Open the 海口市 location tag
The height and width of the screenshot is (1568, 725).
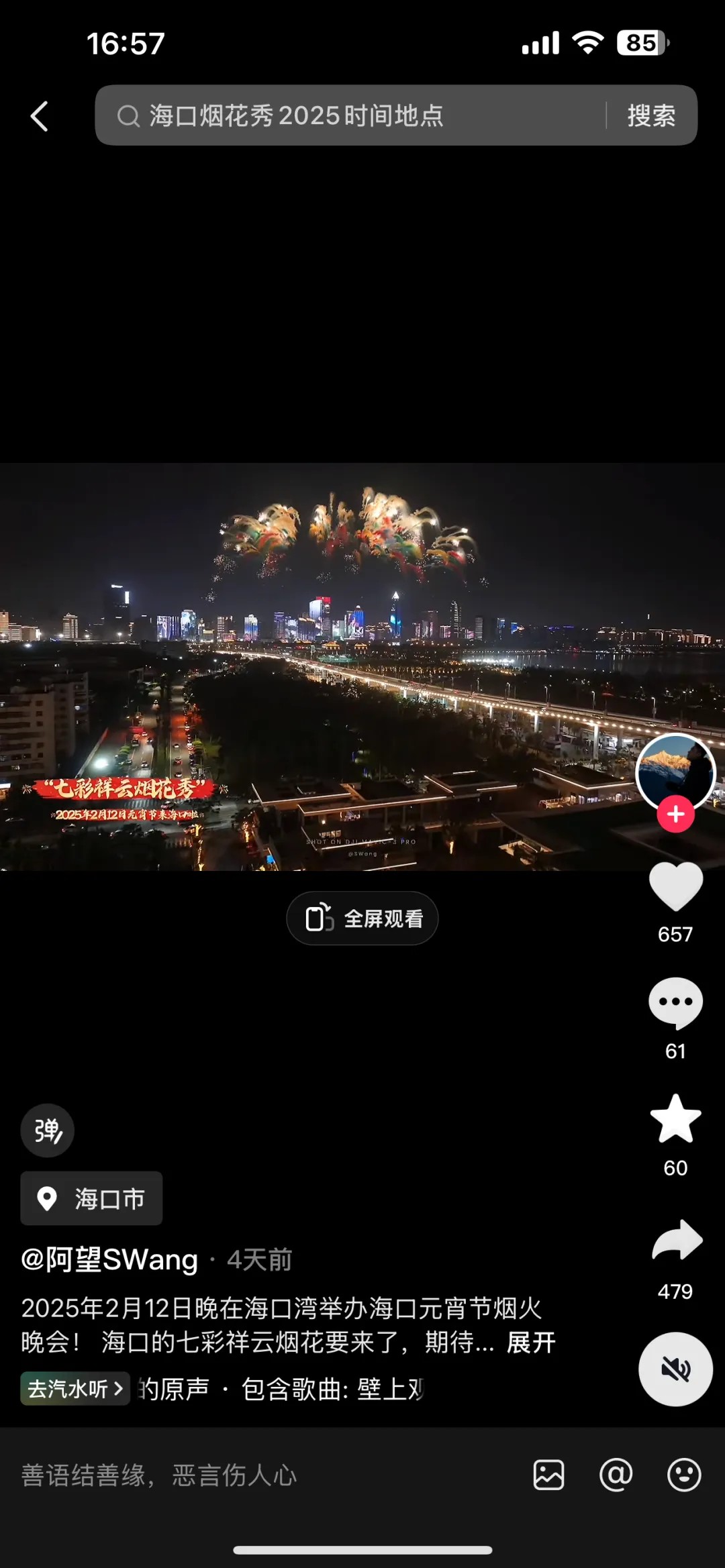point(92,1198)
